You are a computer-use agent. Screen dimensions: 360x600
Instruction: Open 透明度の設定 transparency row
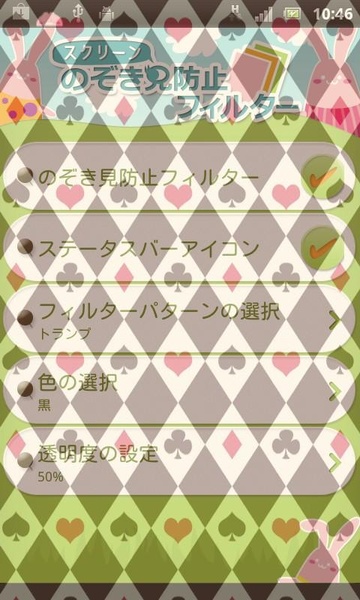179,462
